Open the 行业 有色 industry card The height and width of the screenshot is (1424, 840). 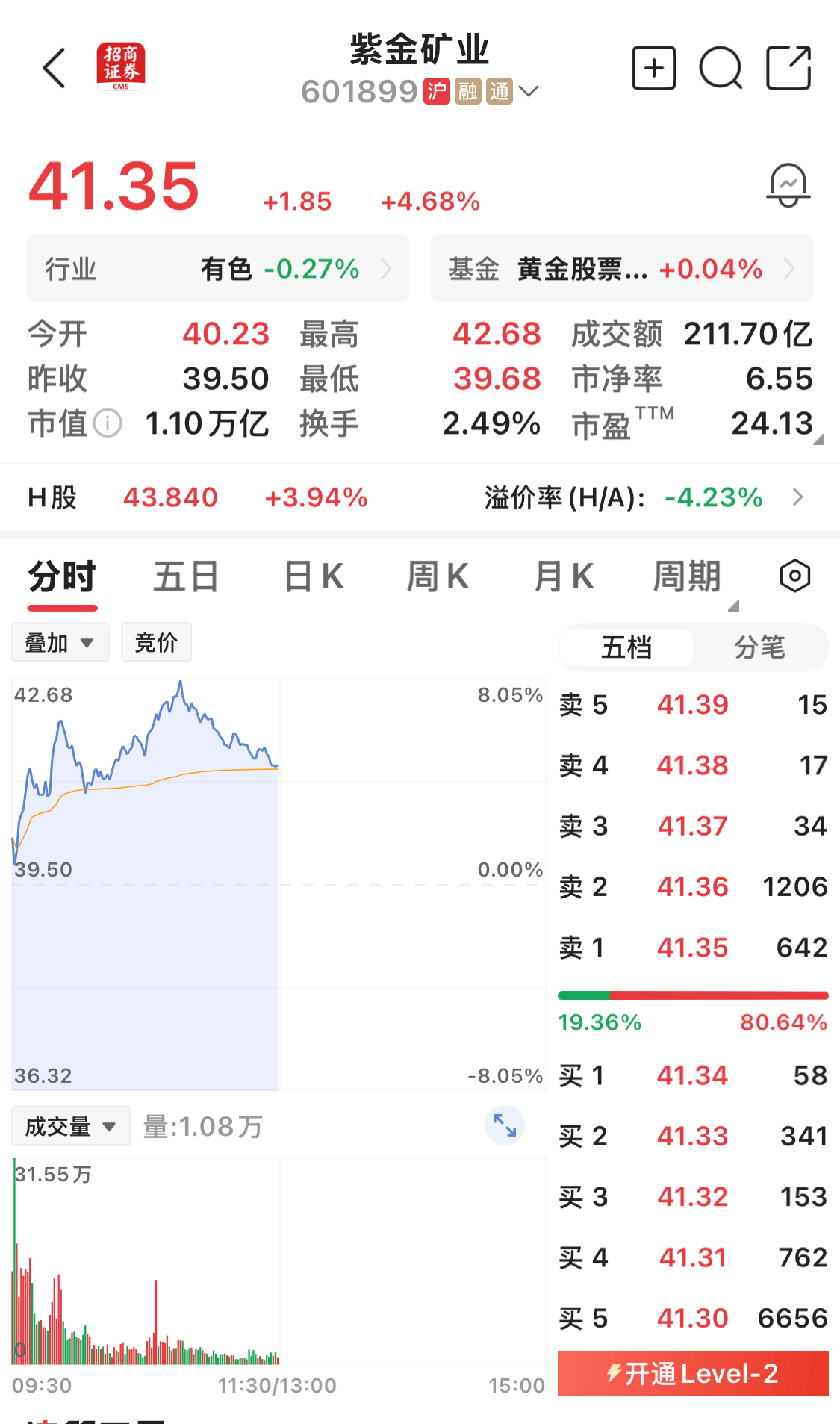point(218,269)
